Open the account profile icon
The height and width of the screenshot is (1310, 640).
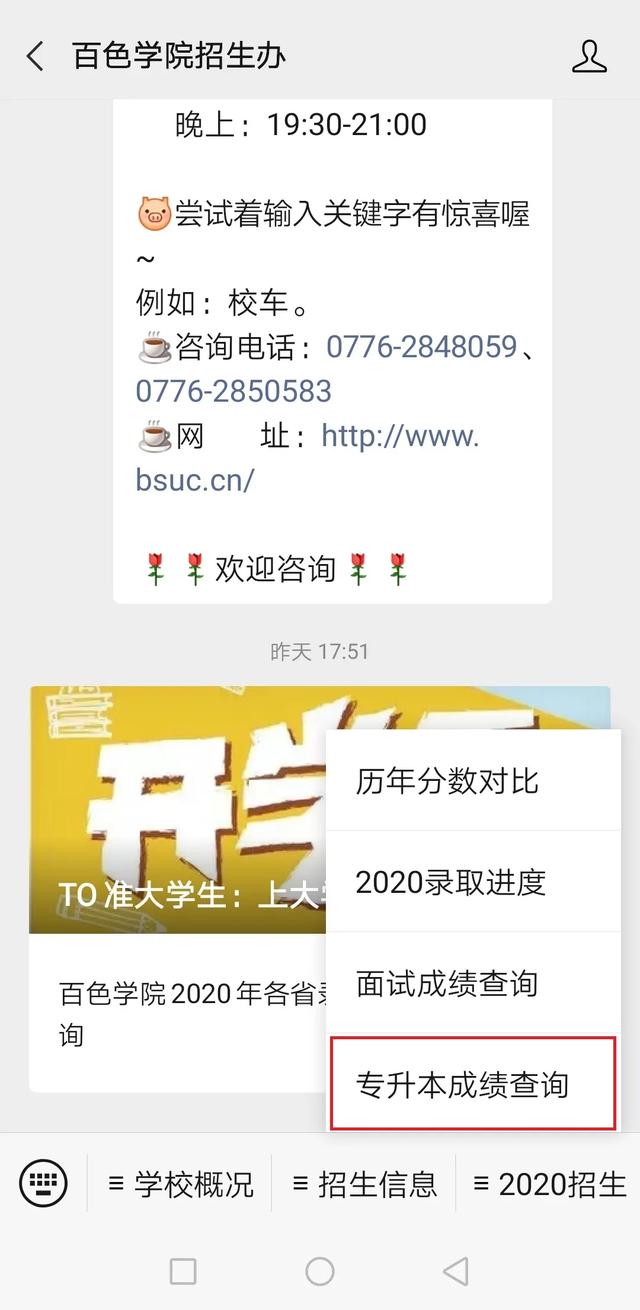tap(589, 56)
